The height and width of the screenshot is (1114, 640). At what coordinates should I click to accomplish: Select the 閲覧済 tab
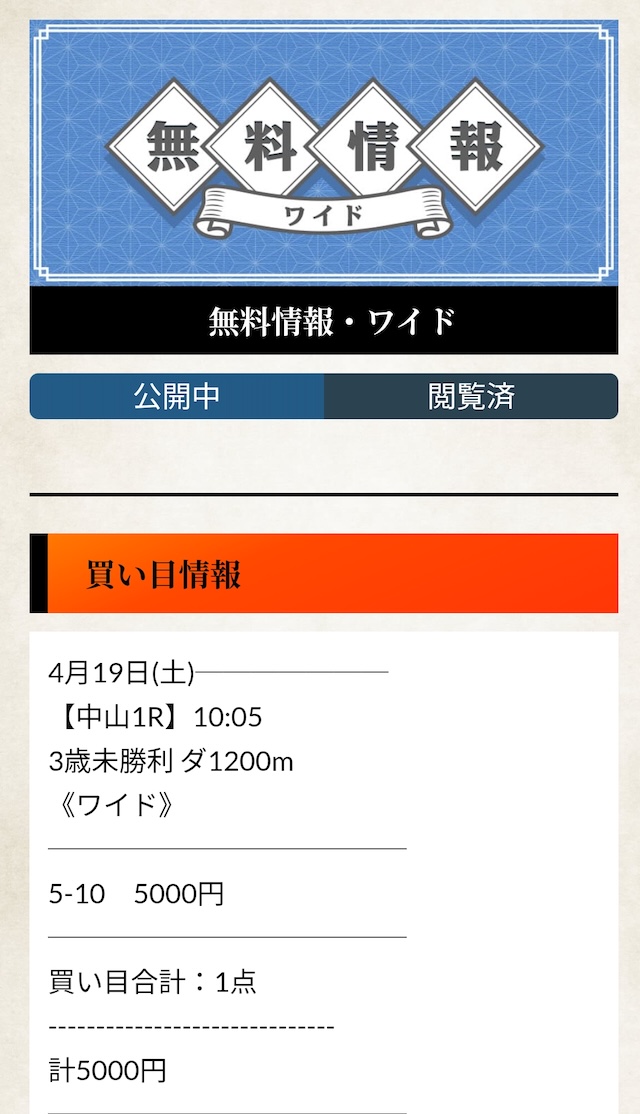(471, 396)
